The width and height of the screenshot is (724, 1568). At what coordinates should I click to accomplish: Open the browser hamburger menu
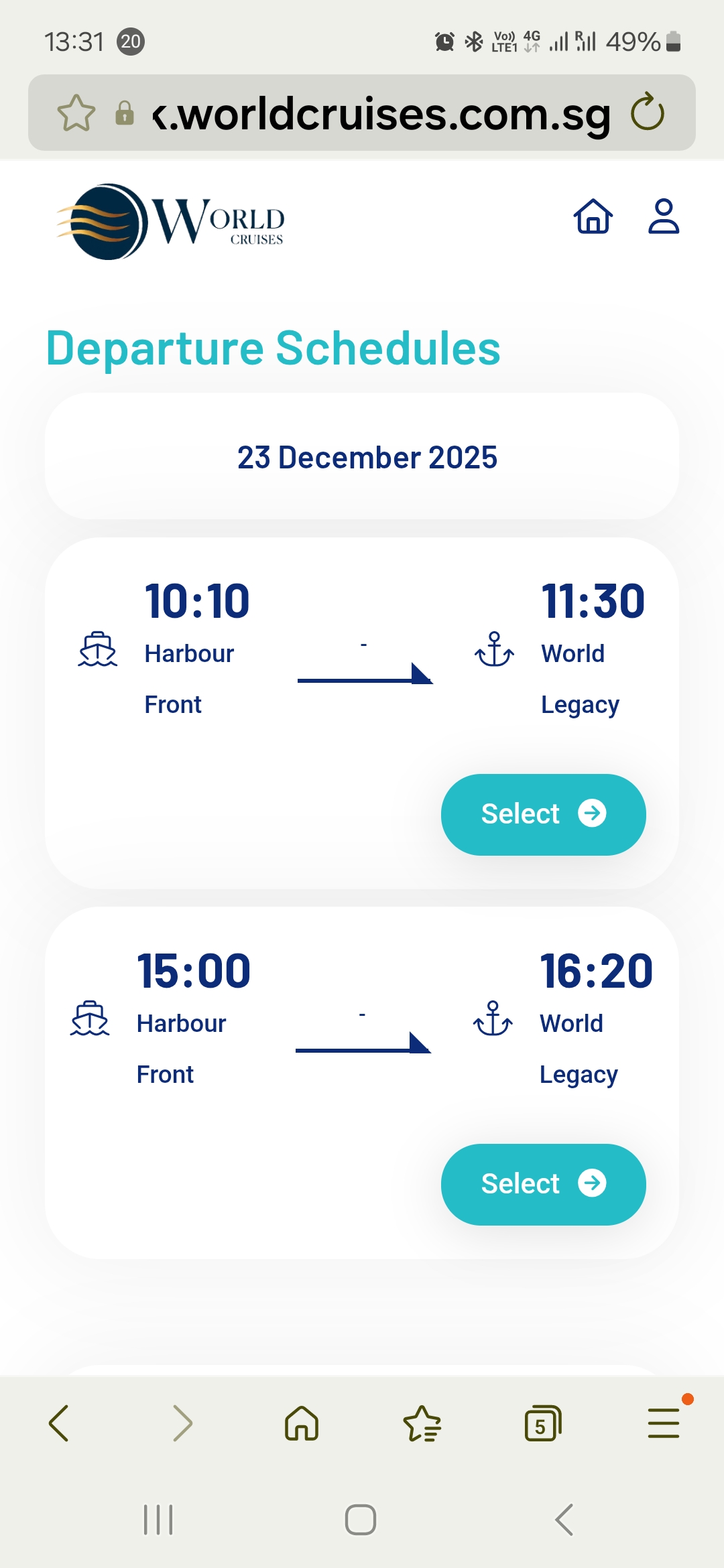(664, 1423)
